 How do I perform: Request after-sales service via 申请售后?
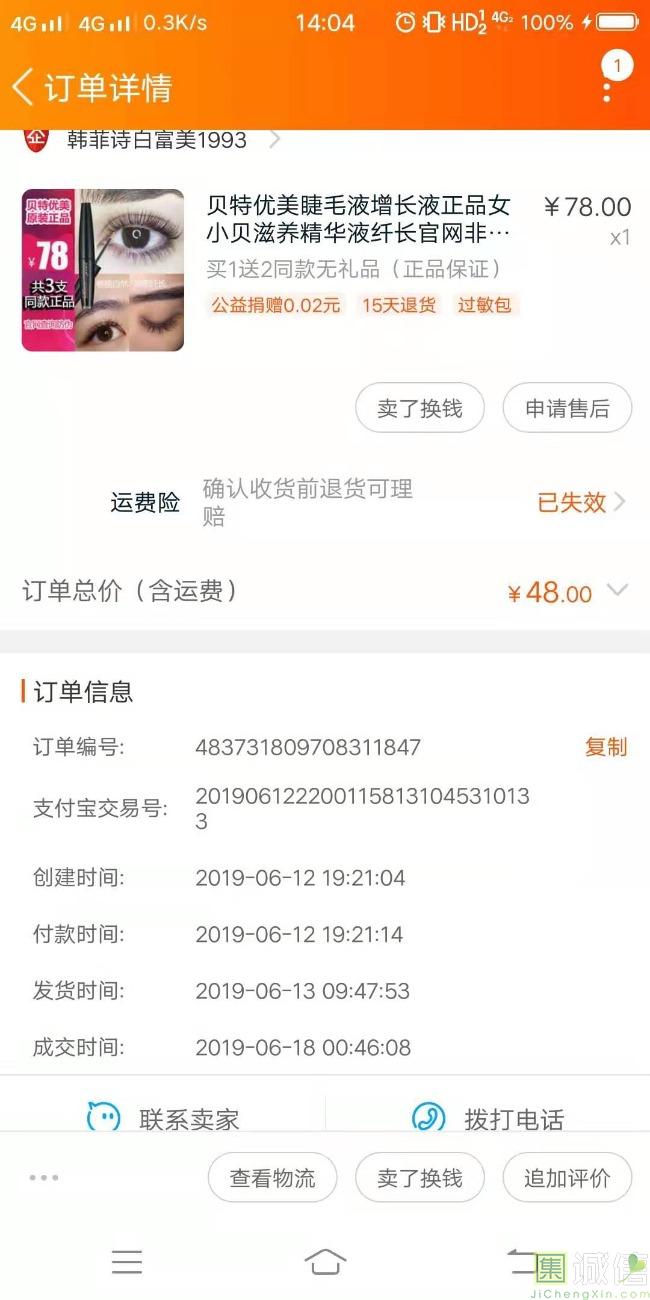[567, 408]
